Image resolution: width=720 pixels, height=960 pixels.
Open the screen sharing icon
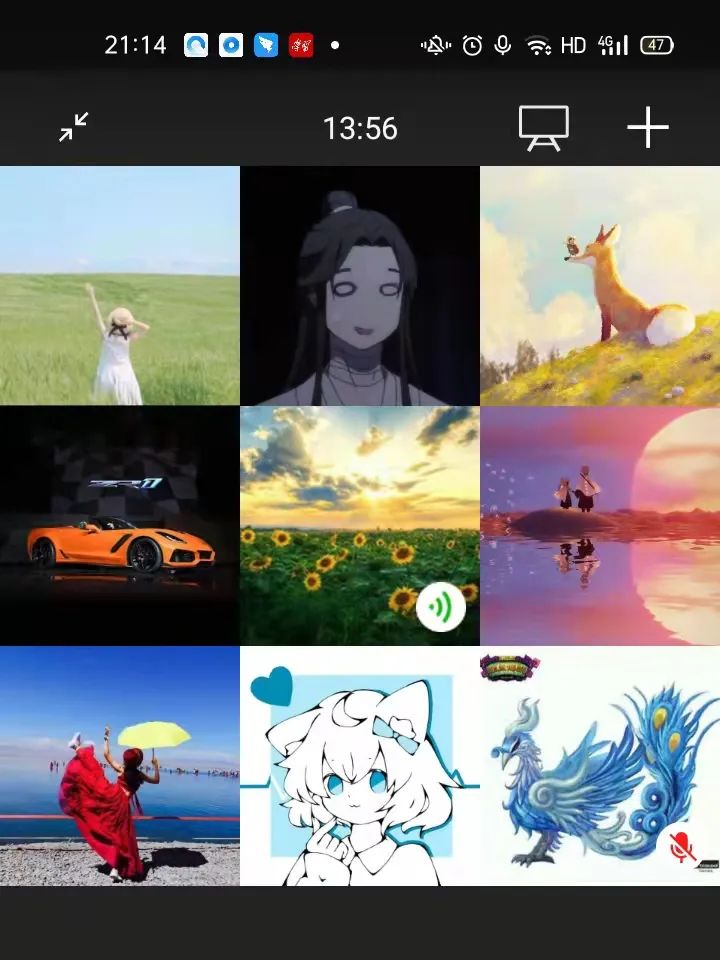click(543, 128)
